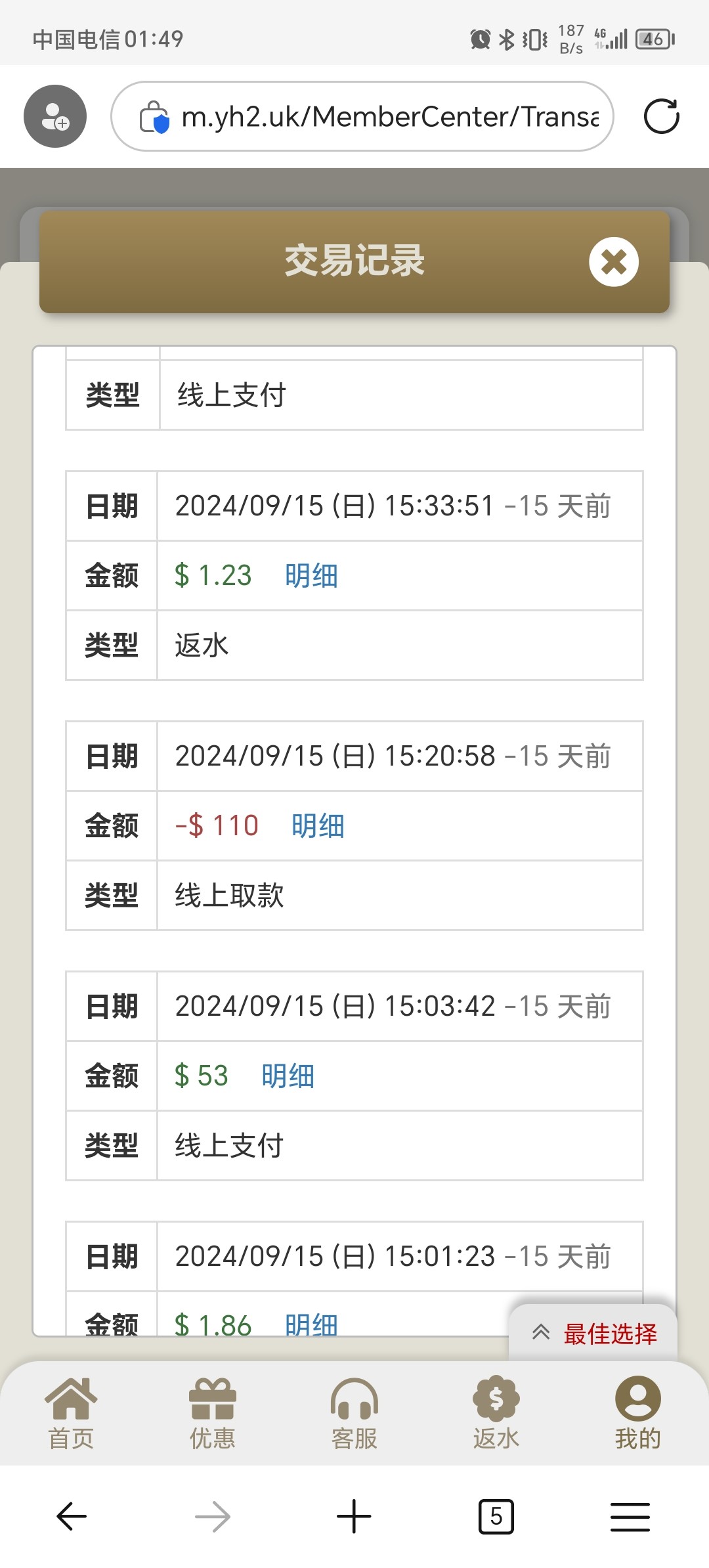Image resolution: width=709 pixels, height=1568 pixels.
Task: Open the browser account avatar
Action: pyautogui.click(x=55, y=116)
